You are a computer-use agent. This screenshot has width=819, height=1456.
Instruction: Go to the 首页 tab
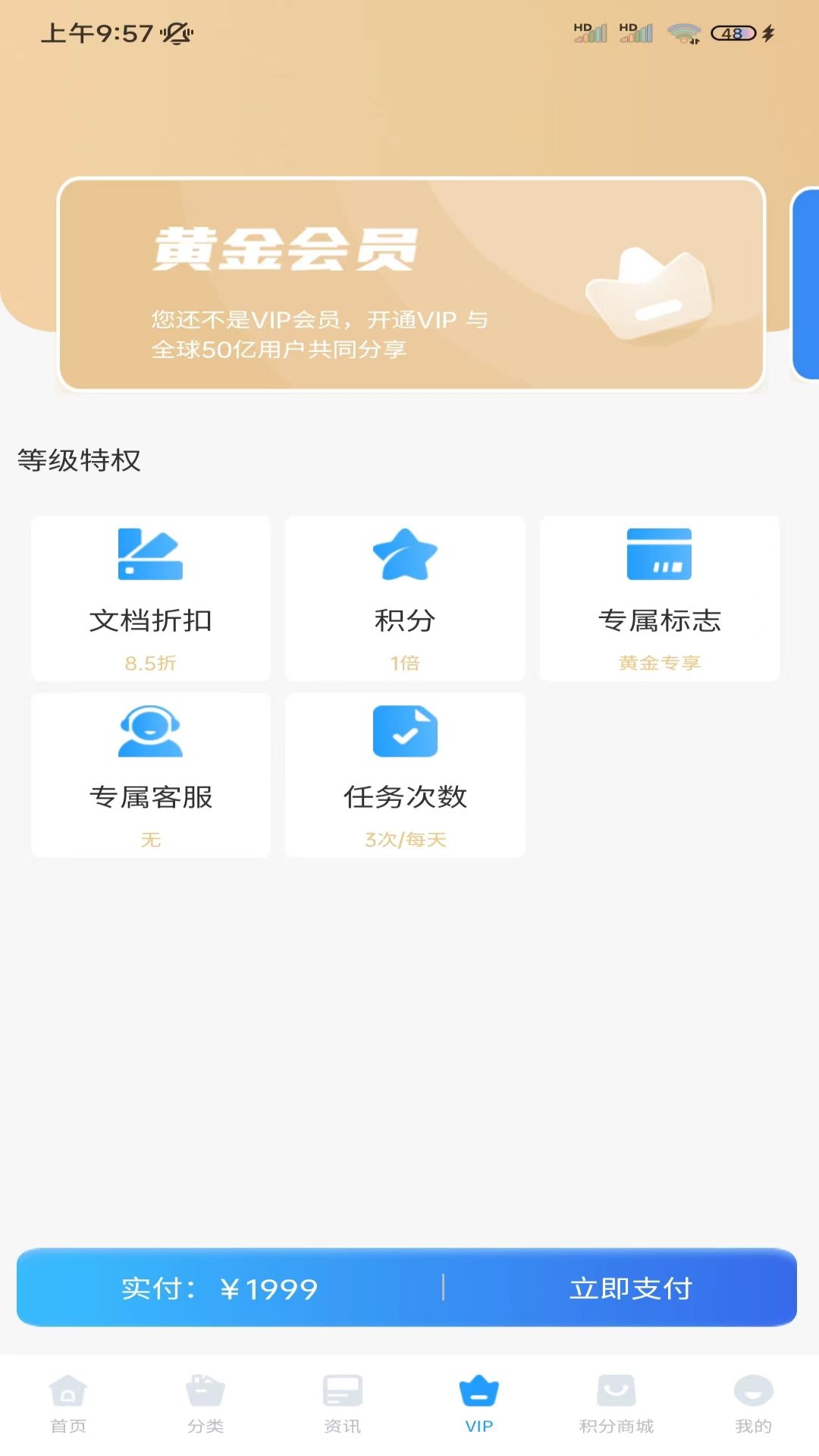pos(68,1404)
